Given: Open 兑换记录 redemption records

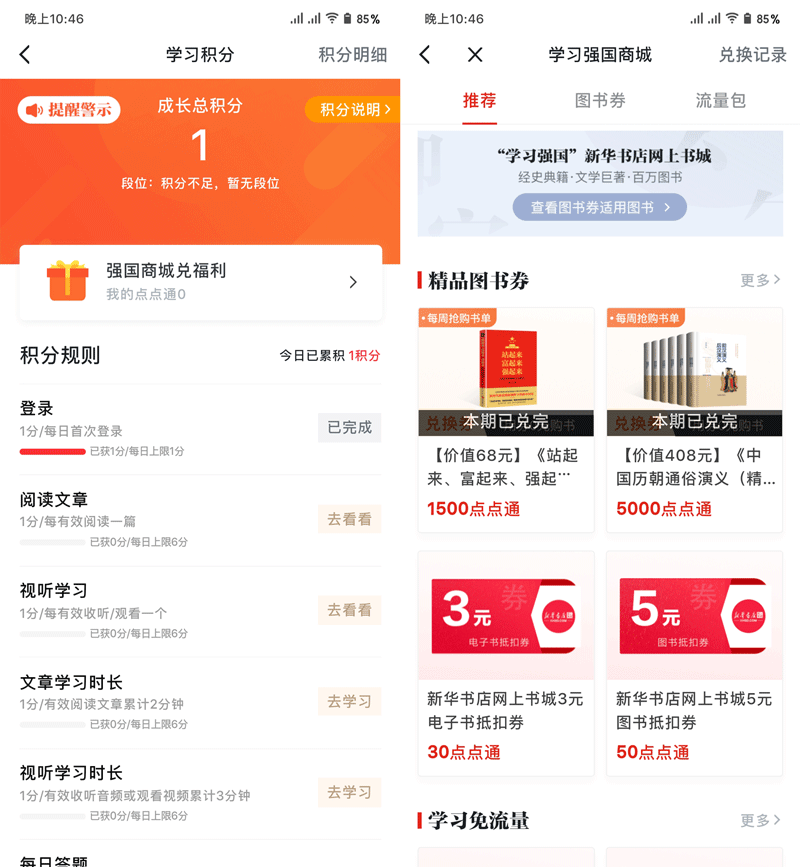Looking at the screenshot, I should 752,55.
